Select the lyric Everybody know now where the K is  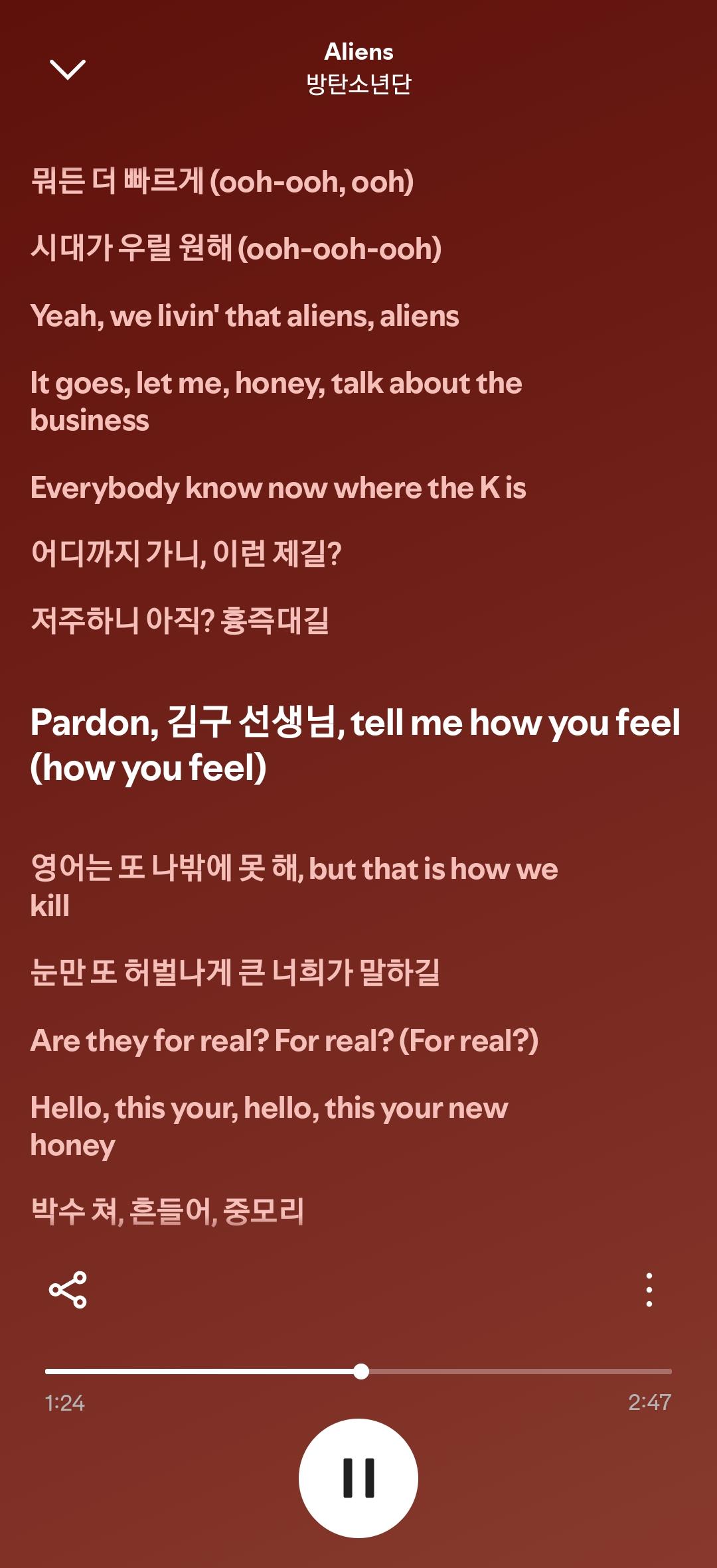279,488
